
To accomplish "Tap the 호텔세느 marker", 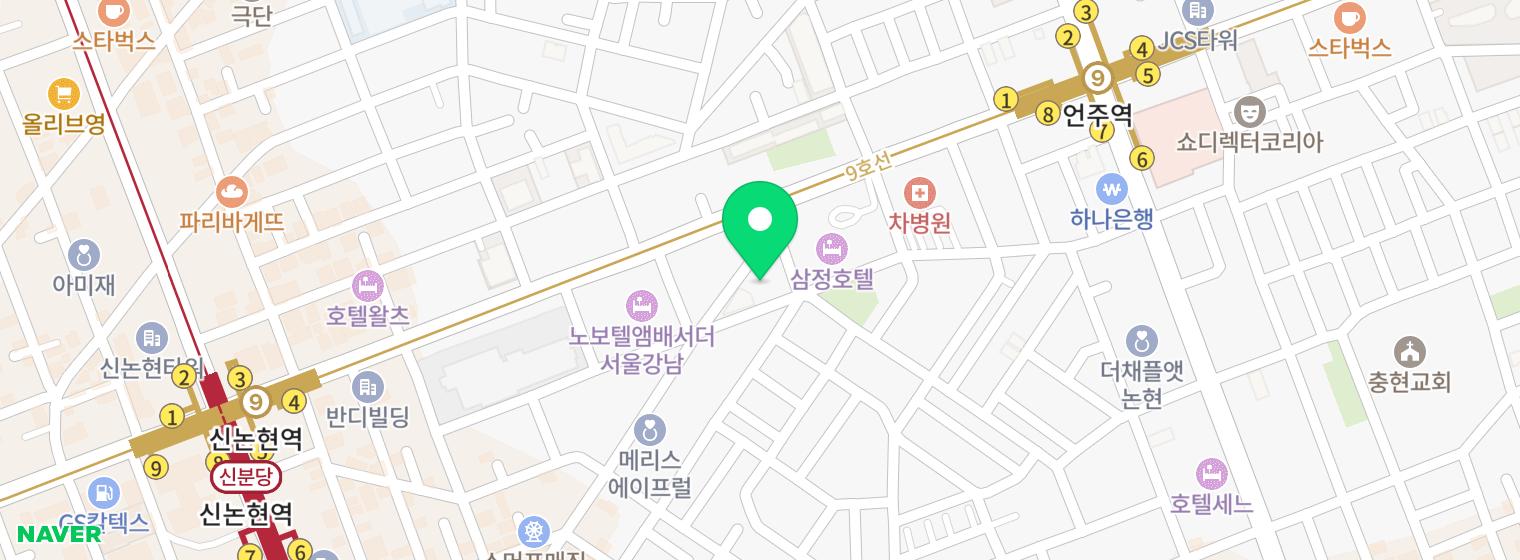I will (1211, 472).
